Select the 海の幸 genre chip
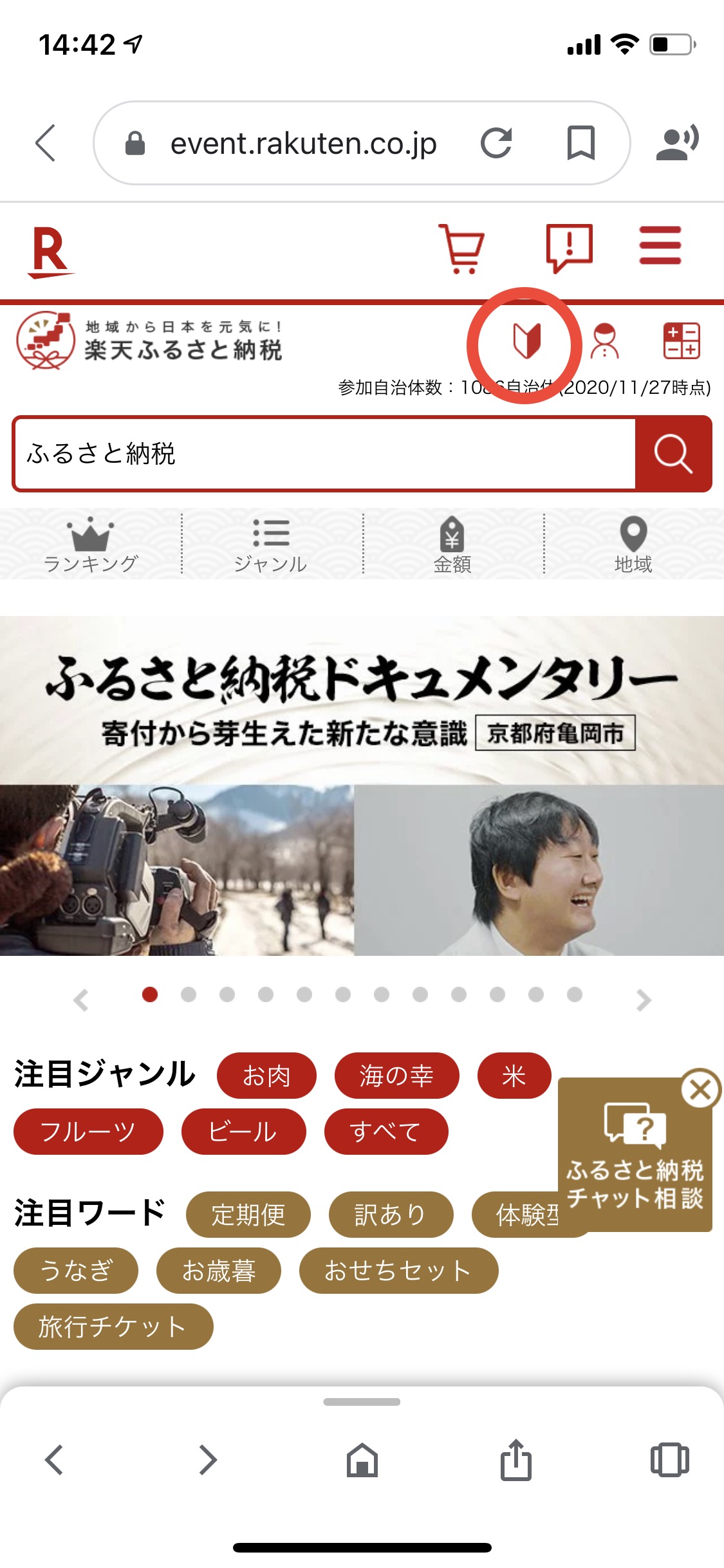The image size is (724, 1568). tap(396, 1076)
